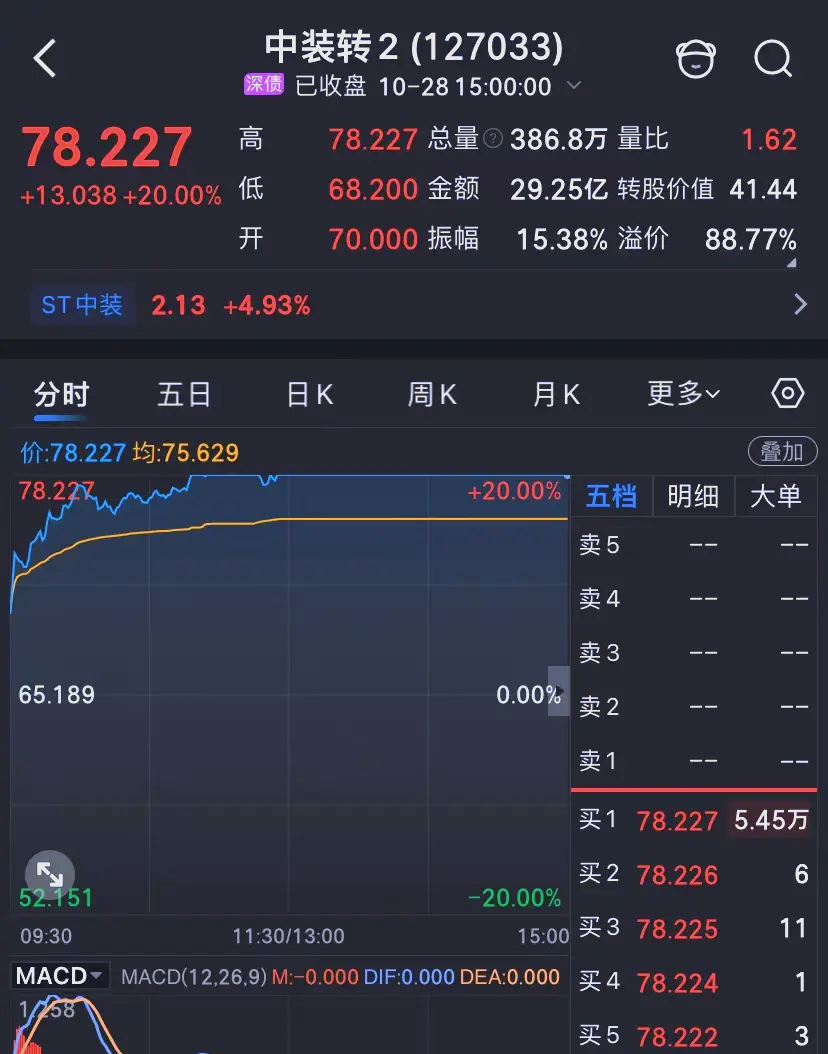Click the 叠加 overlay button
The height and width of the screenshot is (1054, 828).
point(783,451)
